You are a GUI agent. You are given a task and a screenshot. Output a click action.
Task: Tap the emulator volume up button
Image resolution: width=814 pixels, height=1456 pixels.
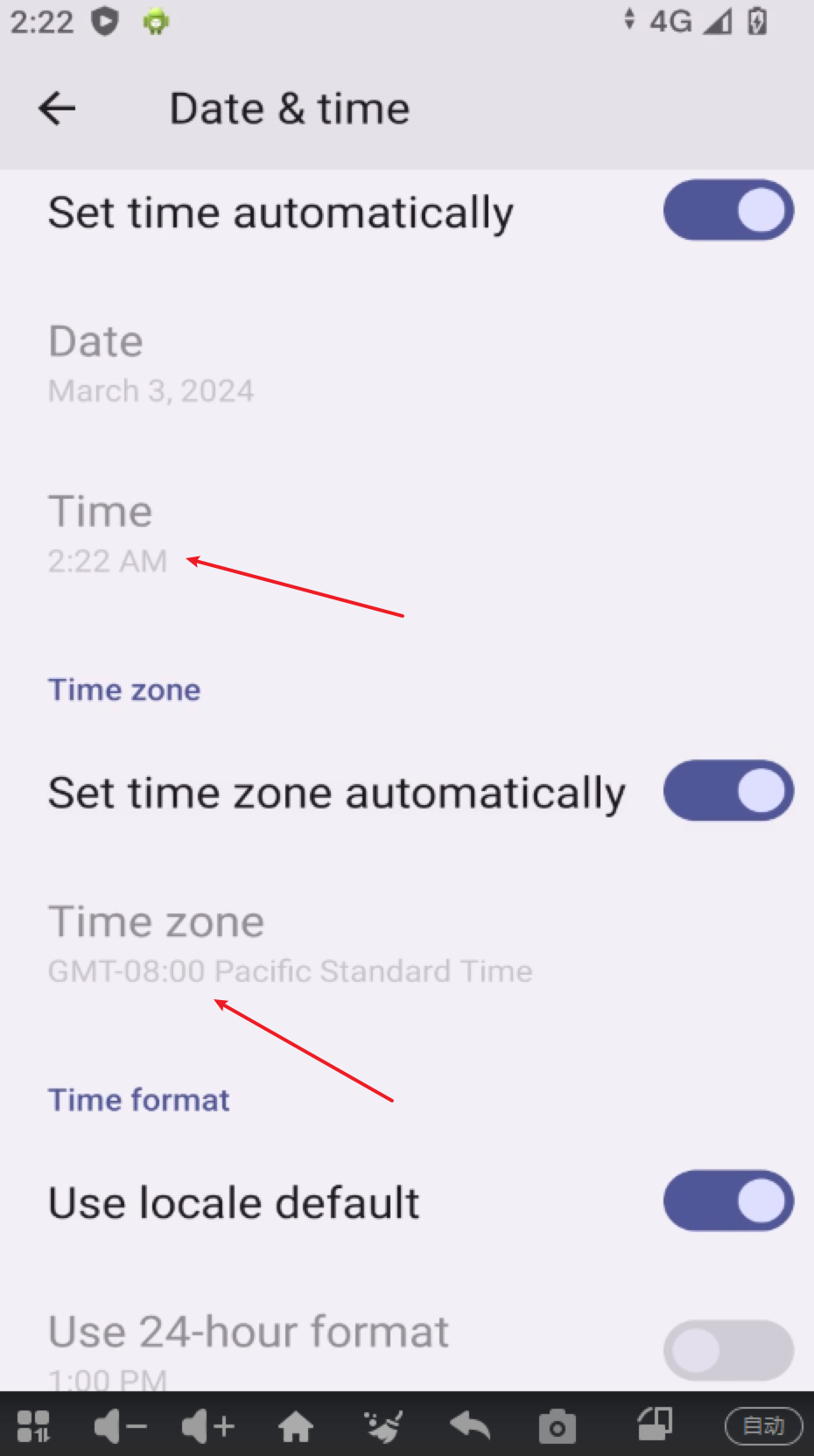(208, 1426)
